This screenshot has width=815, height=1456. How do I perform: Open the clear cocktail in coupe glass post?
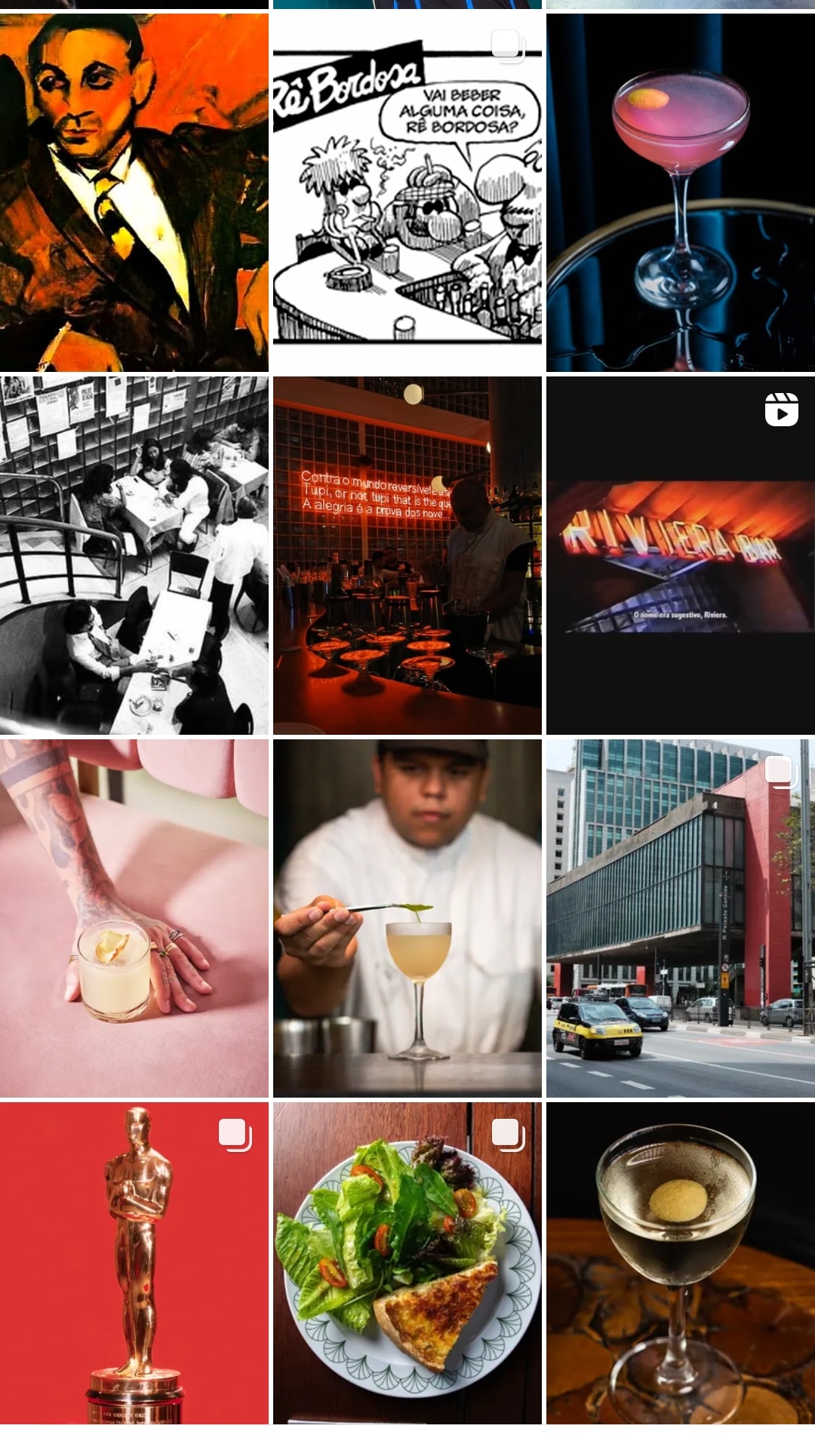(x=681, y=1263)
